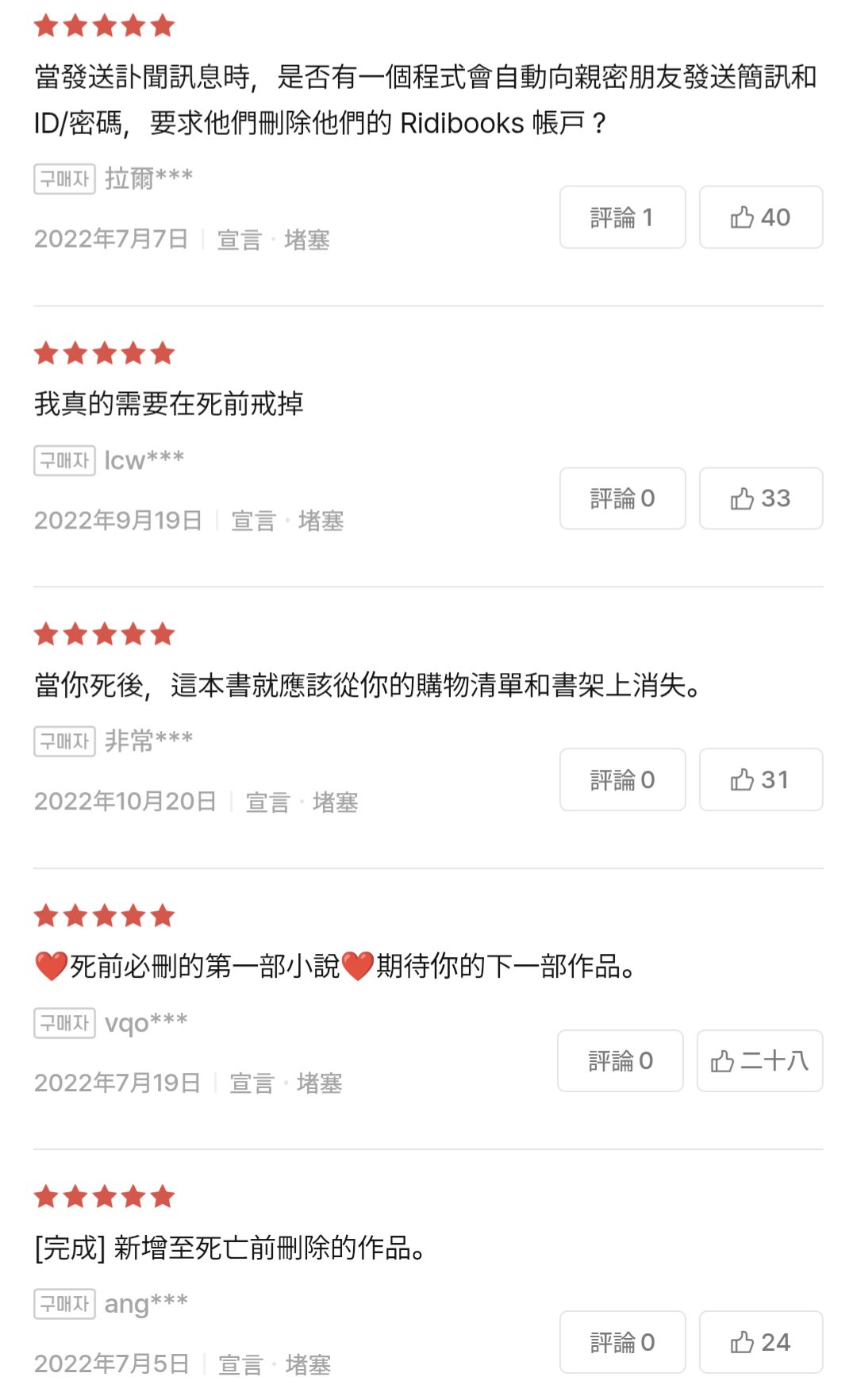Block the reviewer ang*** via 堵塞
Image resolution: width=857 pixels, height=1400 pixels.
pyautogui.click(x=308, y=1364)
